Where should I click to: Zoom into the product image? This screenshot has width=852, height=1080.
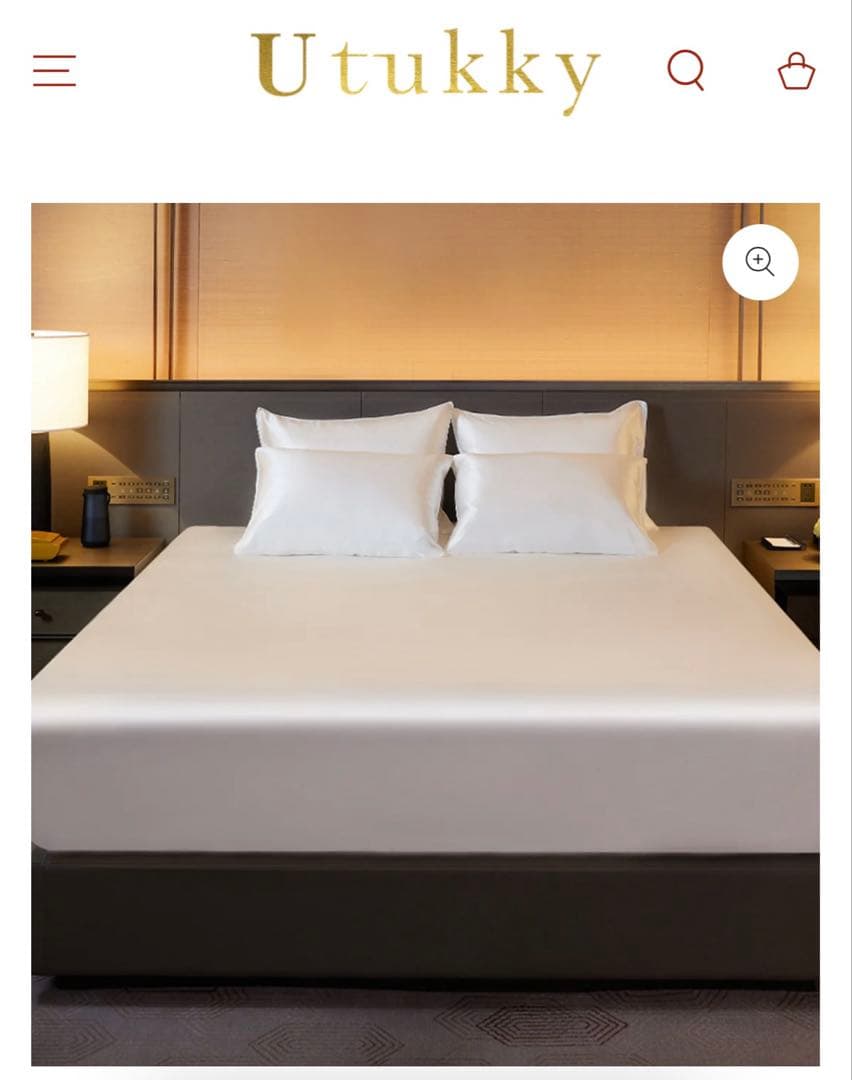pos(760,262)
